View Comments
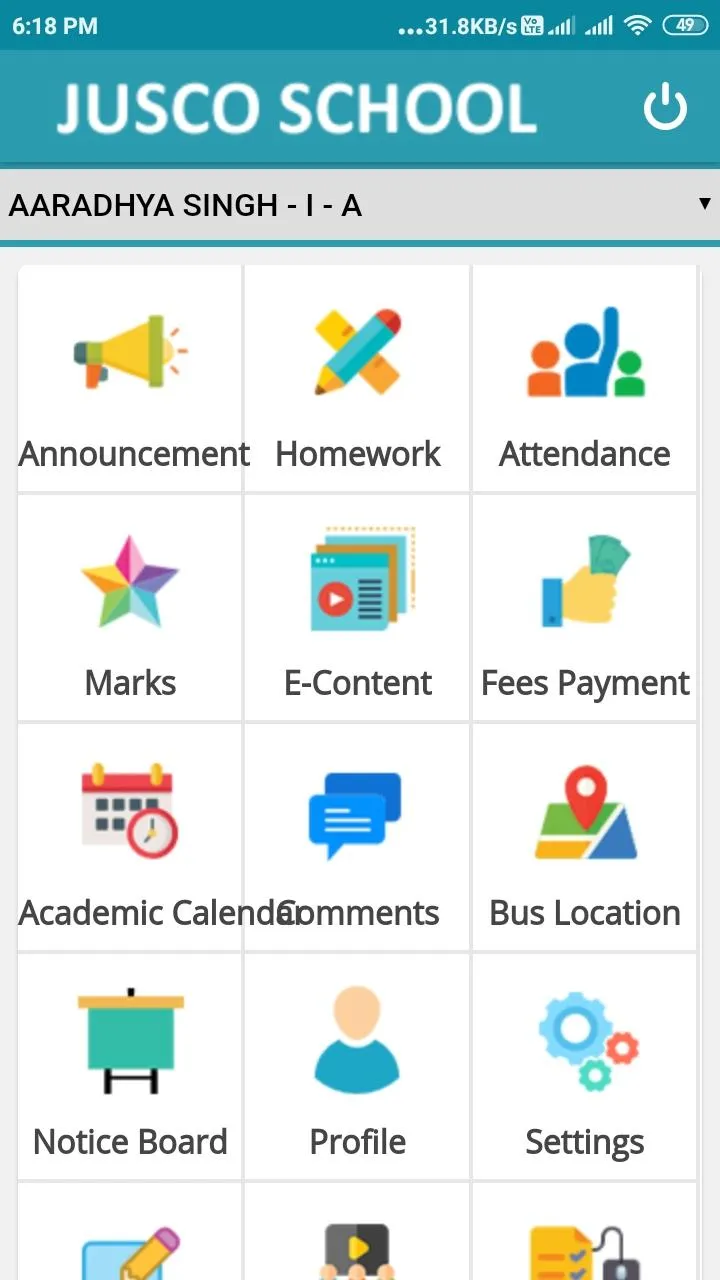The height and width of the screenshot is (1280, 720). pos(357,837)
